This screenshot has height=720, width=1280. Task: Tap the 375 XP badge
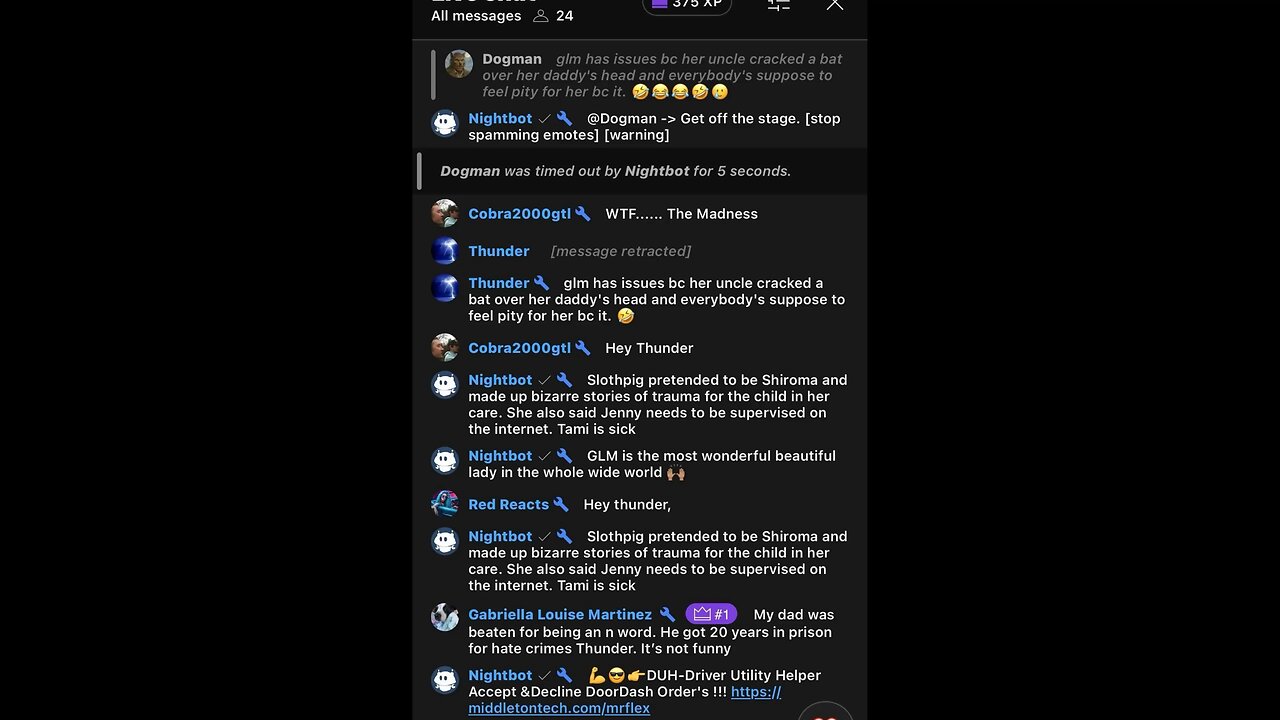tap(687, 5)
